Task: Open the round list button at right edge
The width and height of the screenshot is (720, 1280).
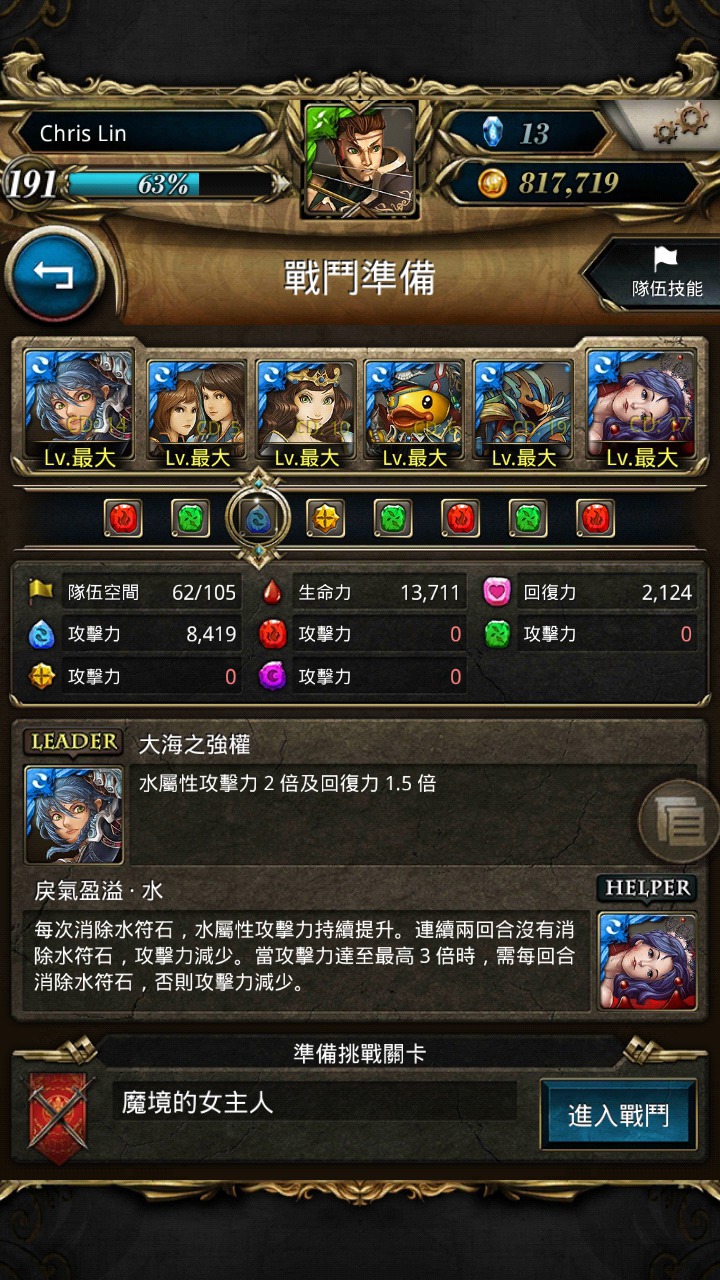Action: [680, 822]
